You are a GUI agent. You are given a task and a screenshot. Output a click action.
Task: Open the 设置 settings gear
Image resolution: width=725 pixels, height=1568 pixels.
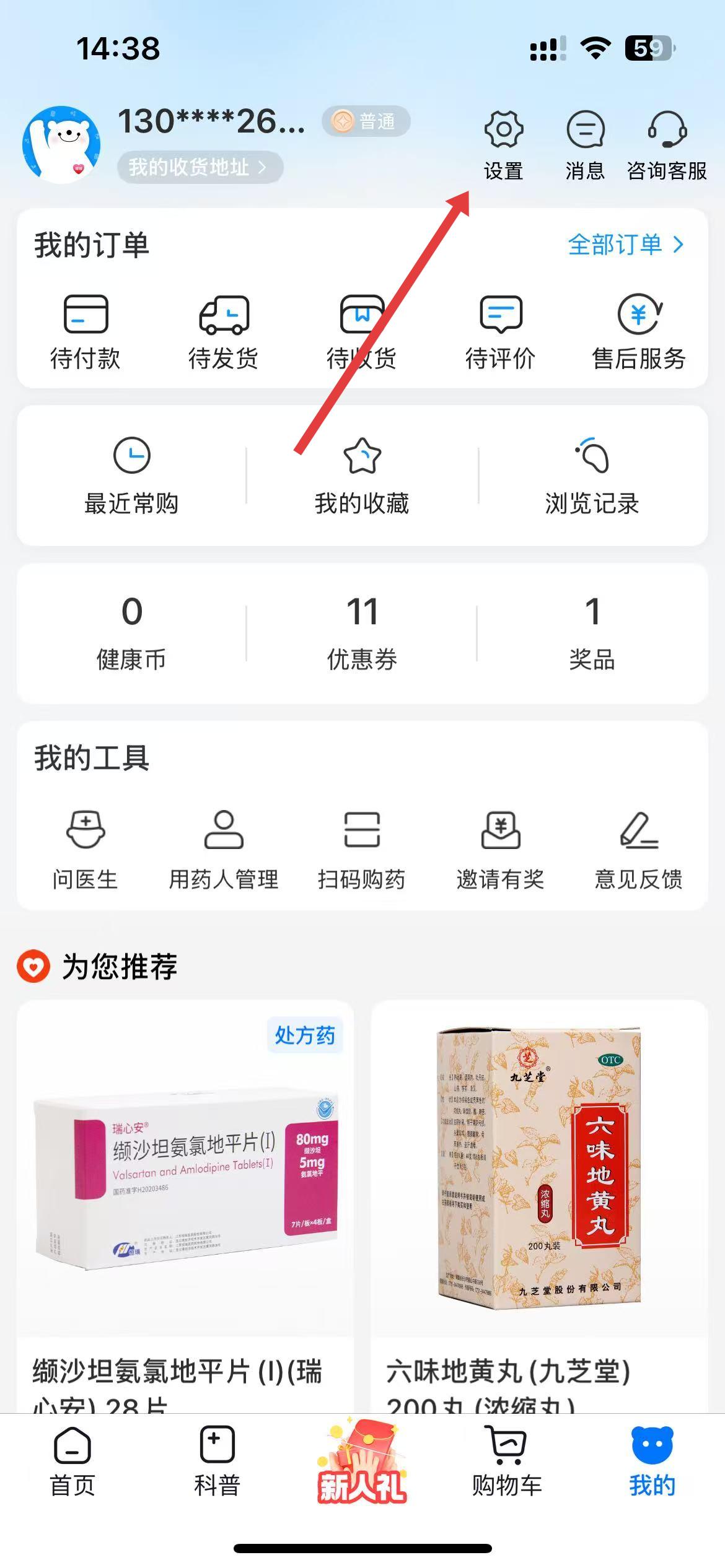coord(503,144)
